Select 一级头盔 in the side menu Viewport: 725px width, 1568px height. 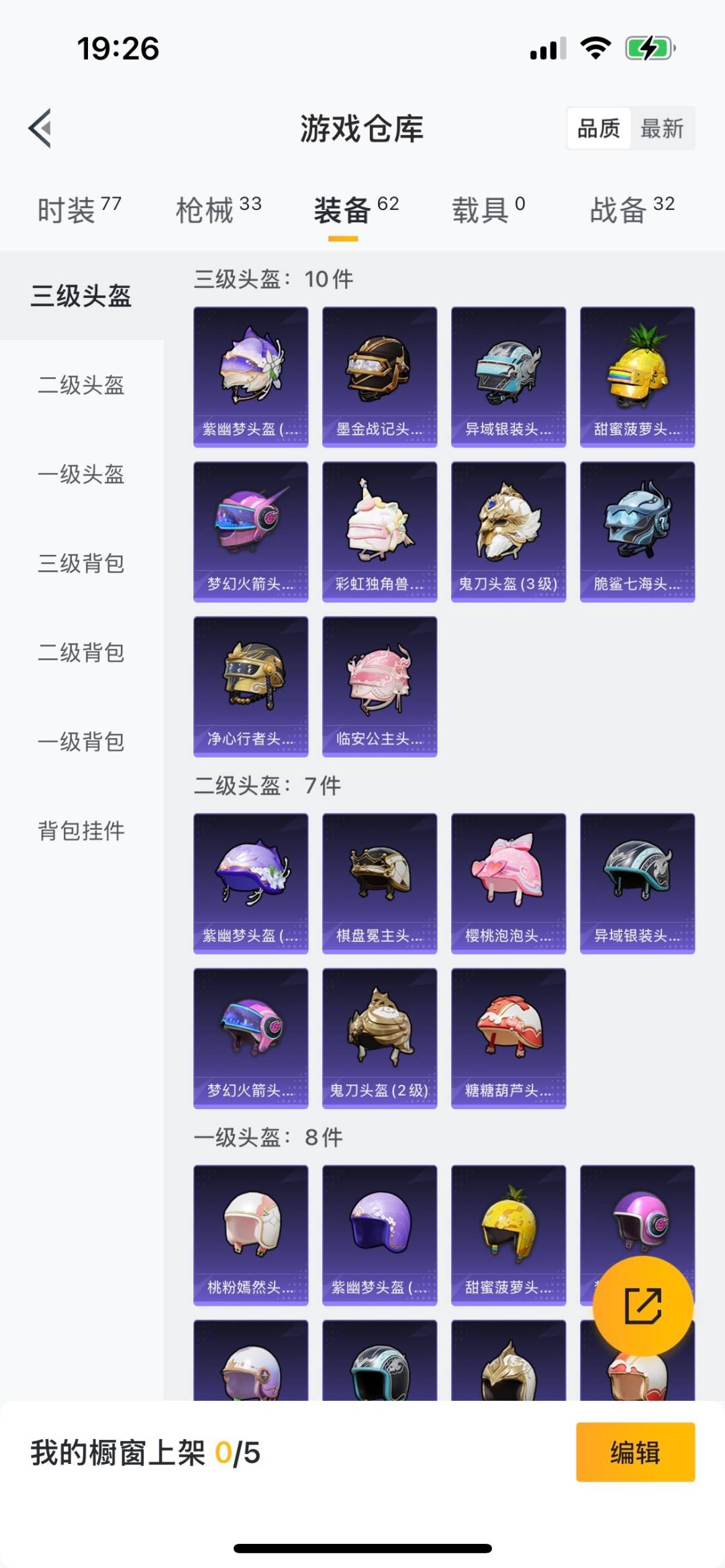(81, 474)
